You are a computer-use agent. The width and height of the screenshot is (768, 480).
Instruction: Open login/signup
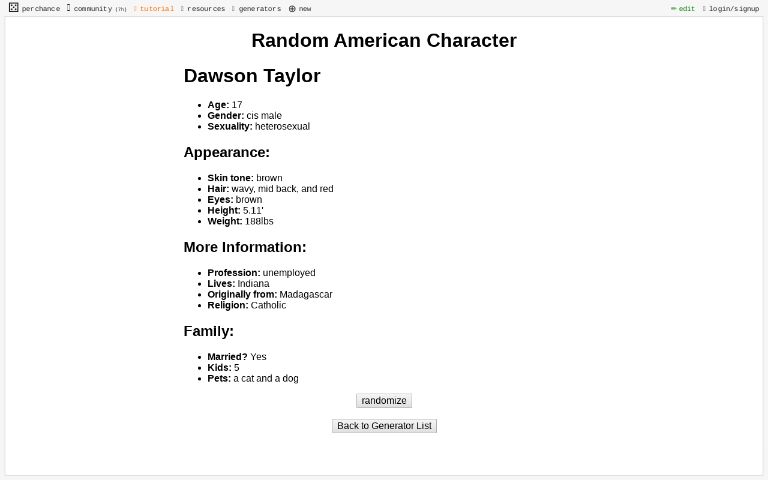(x=731, y=8)
